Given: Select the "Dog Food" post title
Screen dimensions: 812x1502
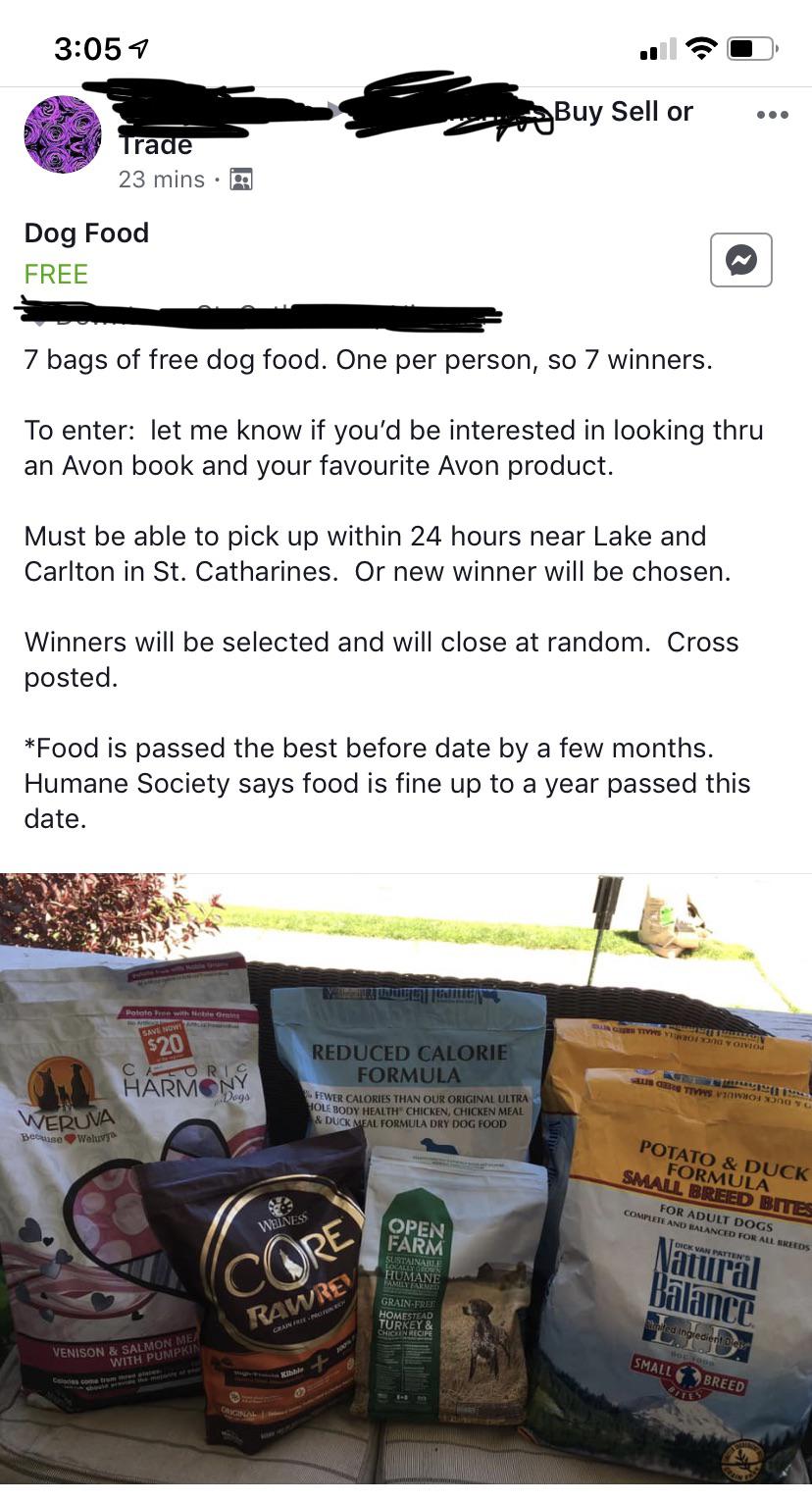Looking at the screenshot, I should 86,233.
